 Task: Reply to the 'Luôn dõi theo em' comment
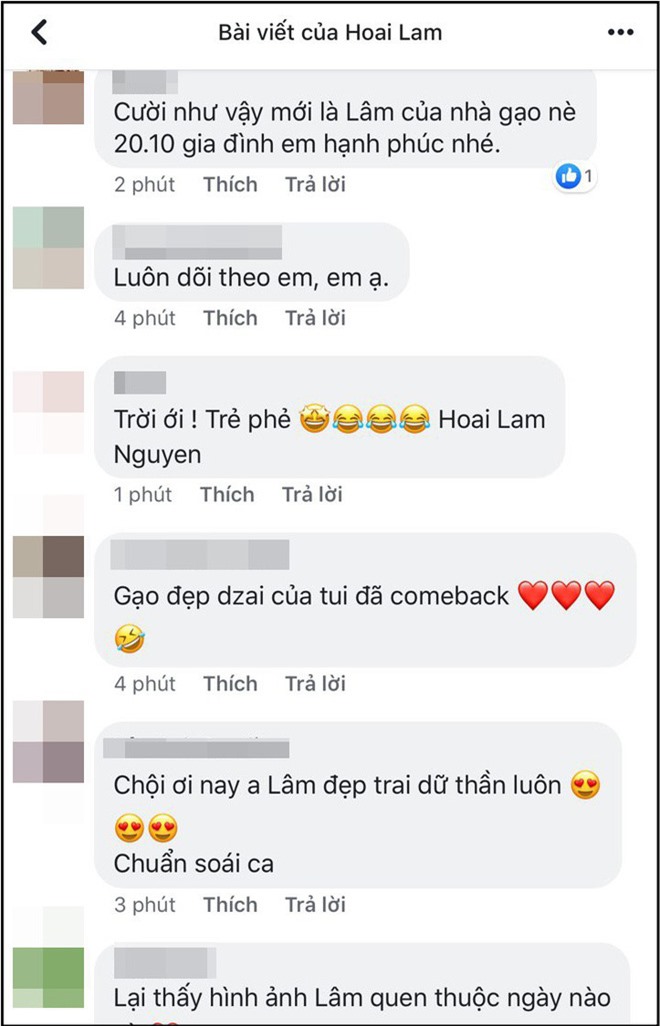pyautogui.click(x=315, y=318)
